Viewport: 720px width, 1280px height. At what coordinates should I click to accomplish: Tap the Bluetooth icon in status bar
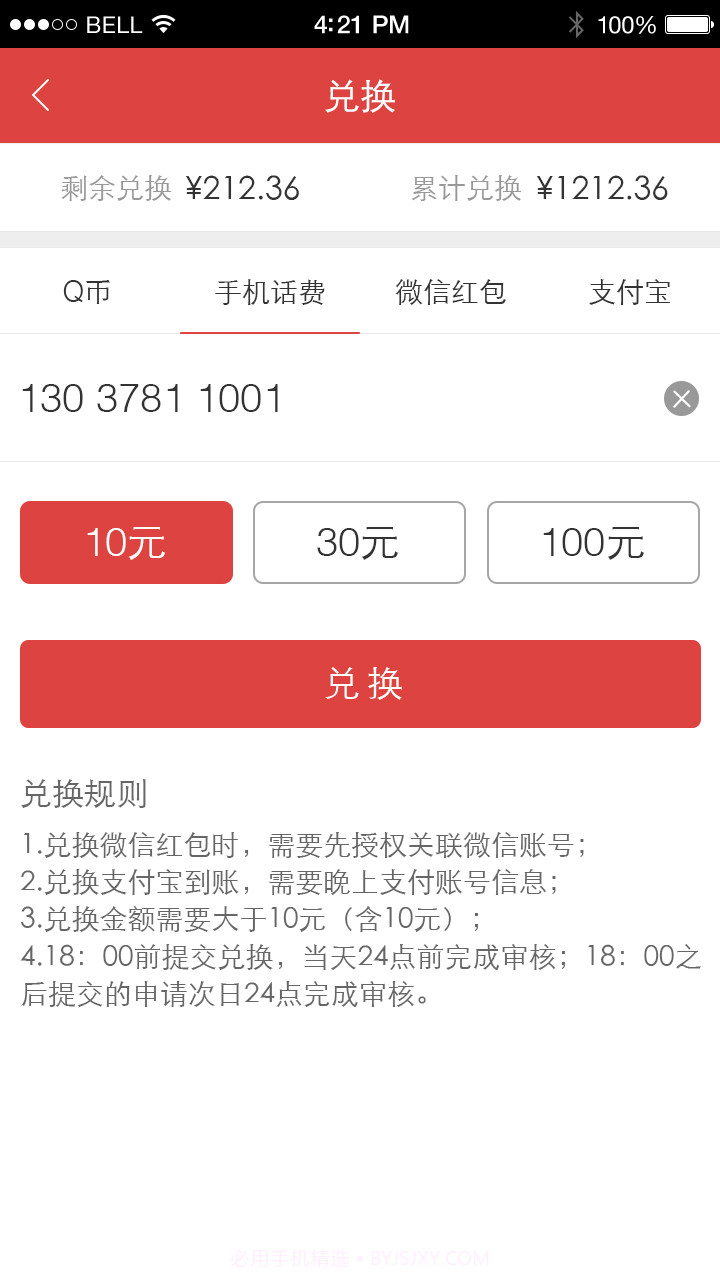[579, 22]
